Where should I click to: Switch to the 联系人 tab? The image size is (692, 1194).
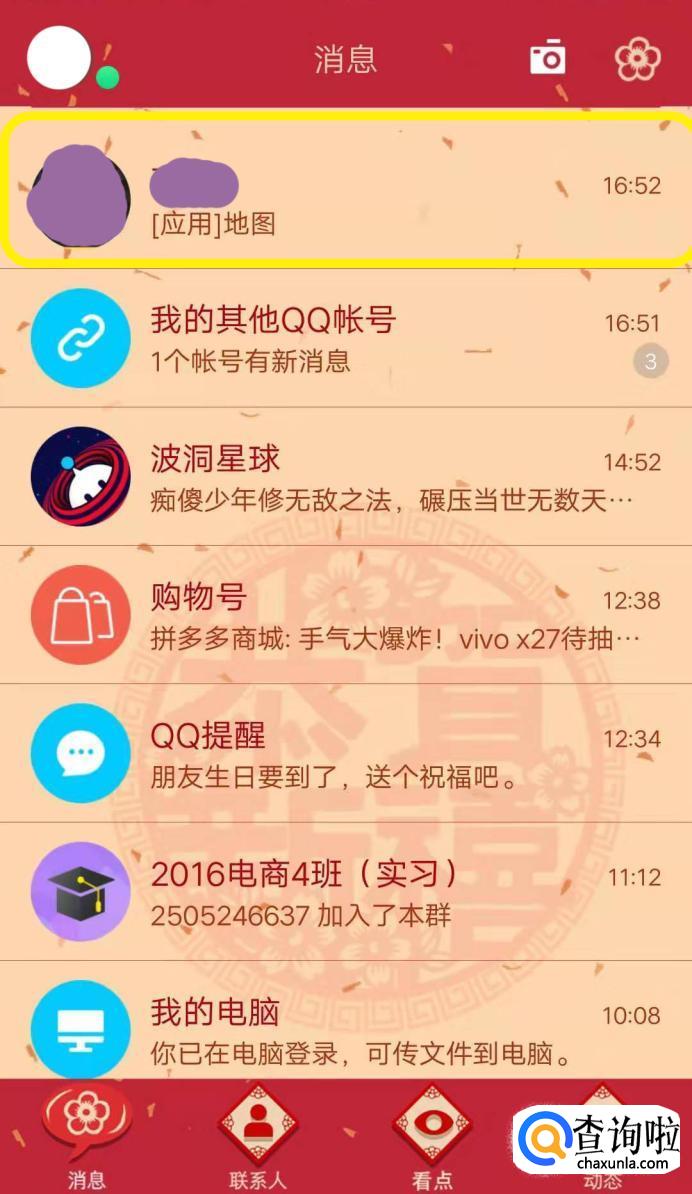(x=258, y=1137)
